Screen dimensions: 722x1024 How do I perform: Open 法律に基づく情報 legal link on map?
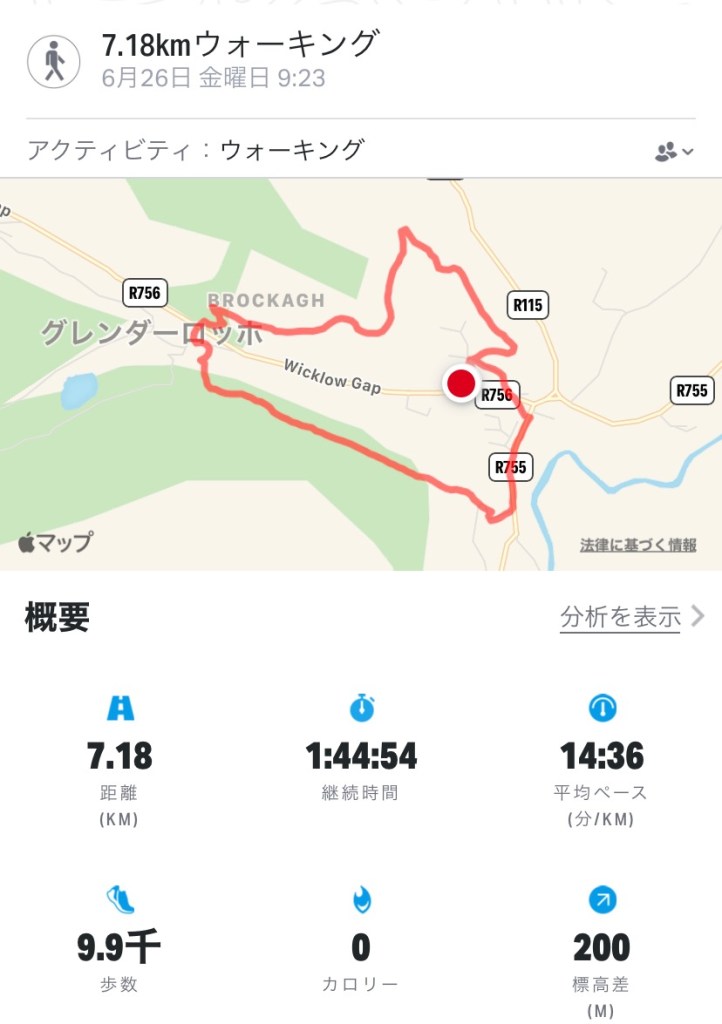[638, 545]
